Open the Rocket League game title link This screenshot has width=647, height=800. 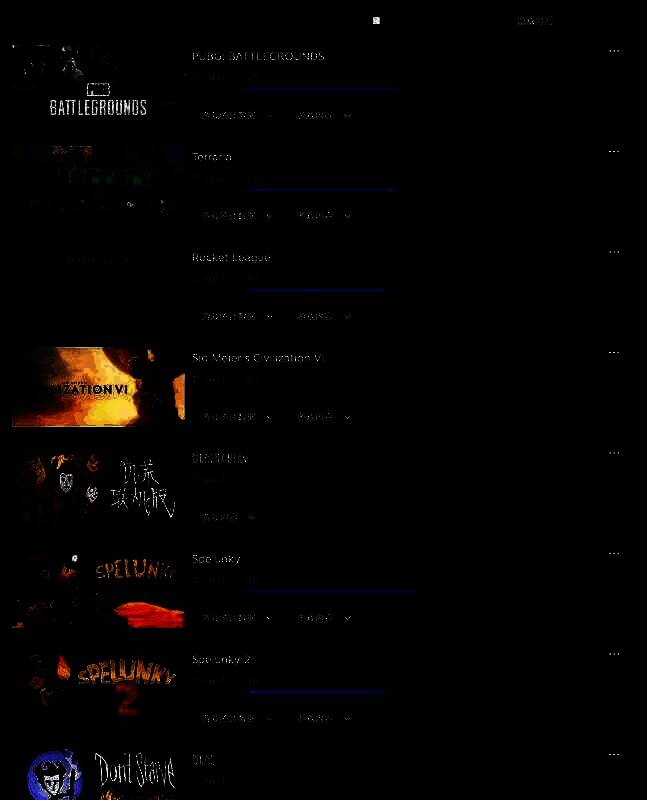[231, 258]
